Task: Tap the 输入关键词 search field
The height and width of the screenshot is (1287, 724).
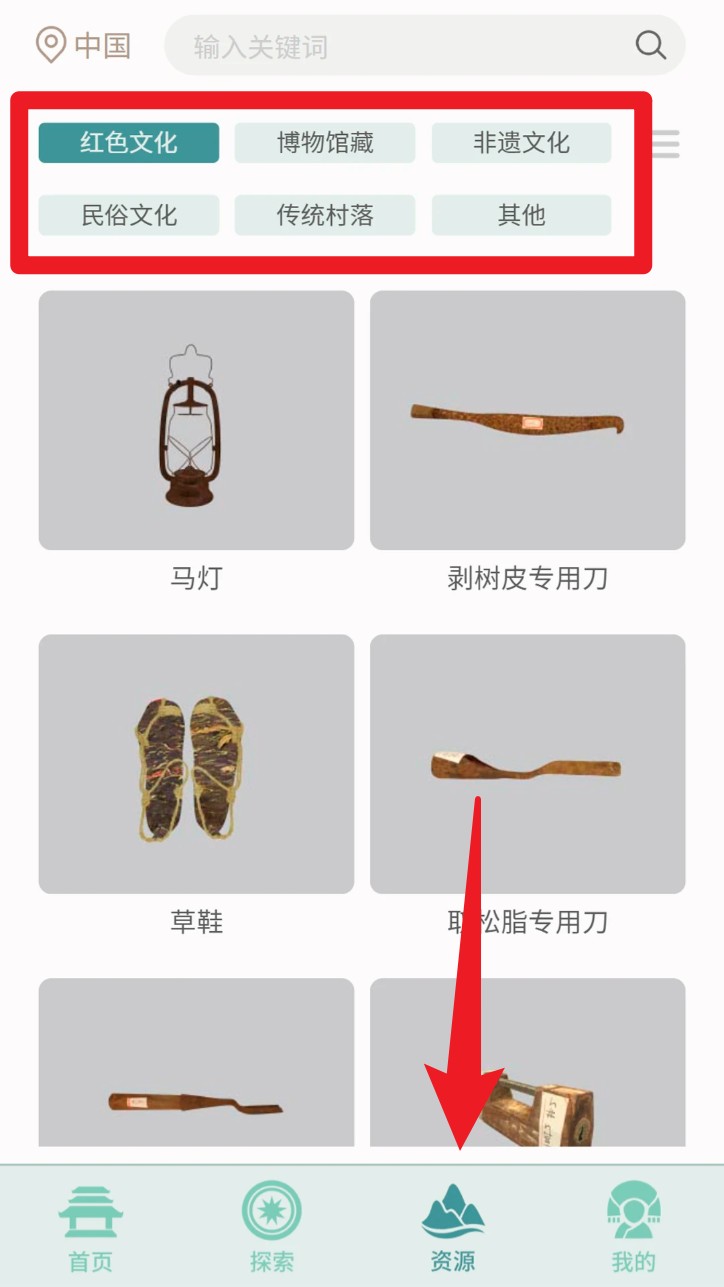Action: pyautogui.click(x=400, y=46)
